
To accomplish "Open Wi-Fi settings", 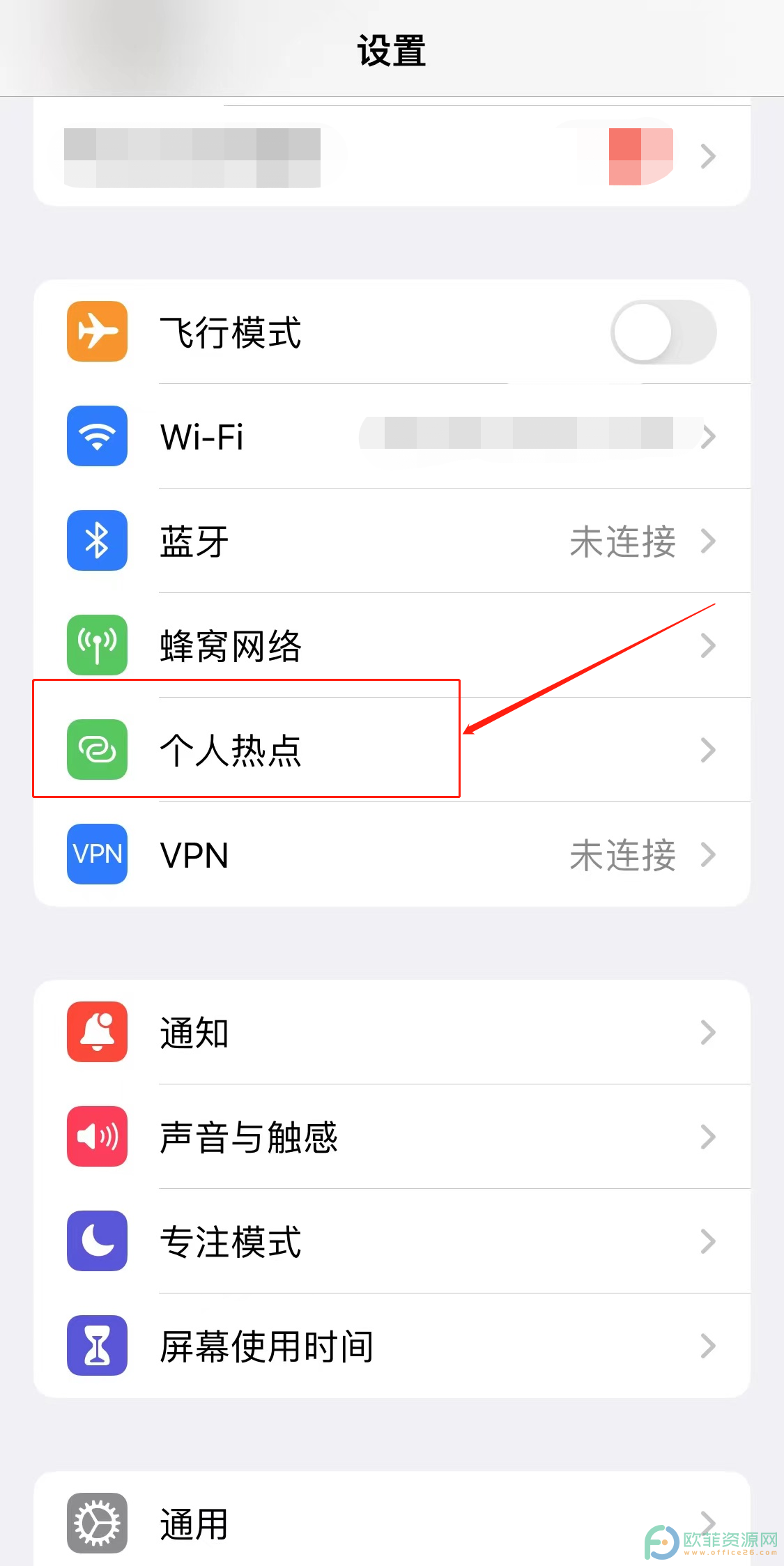I will tap(392, 436).
